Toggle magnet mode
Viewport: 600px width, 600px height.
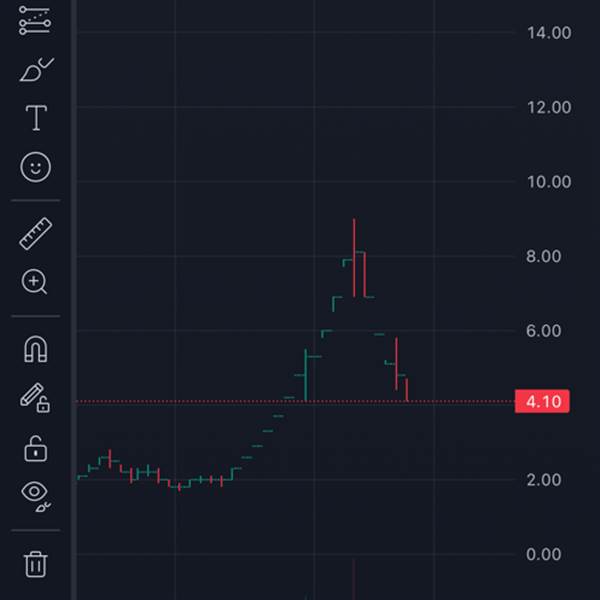(36, 349)
